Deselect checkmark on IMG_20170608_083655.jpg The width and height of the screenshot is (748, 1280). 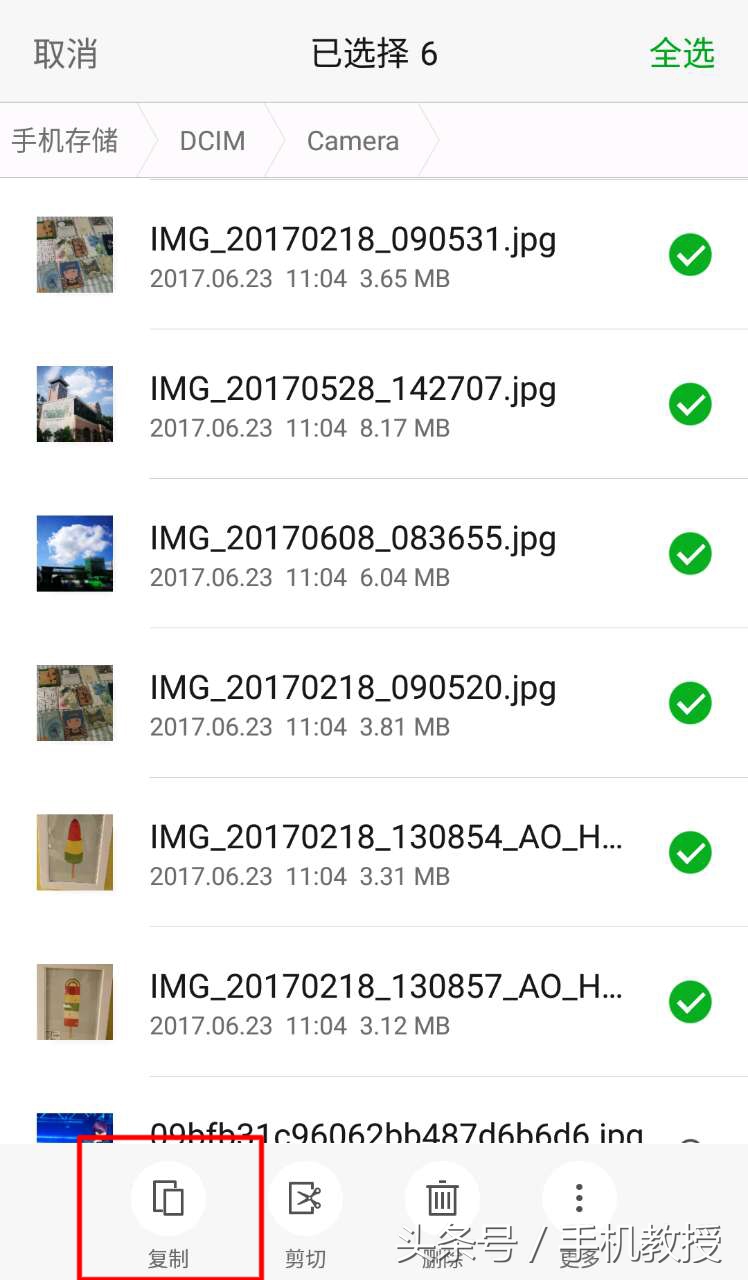click(690, 553)
